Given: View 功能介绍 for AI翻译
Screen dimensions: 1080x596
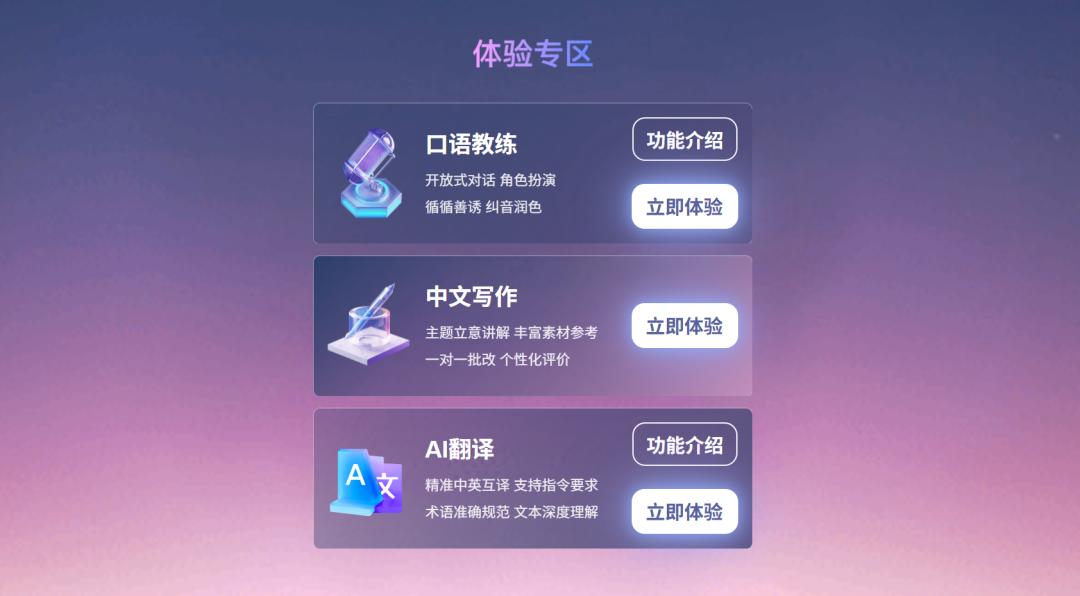Looking at the screenshot, I should [684, 445].
